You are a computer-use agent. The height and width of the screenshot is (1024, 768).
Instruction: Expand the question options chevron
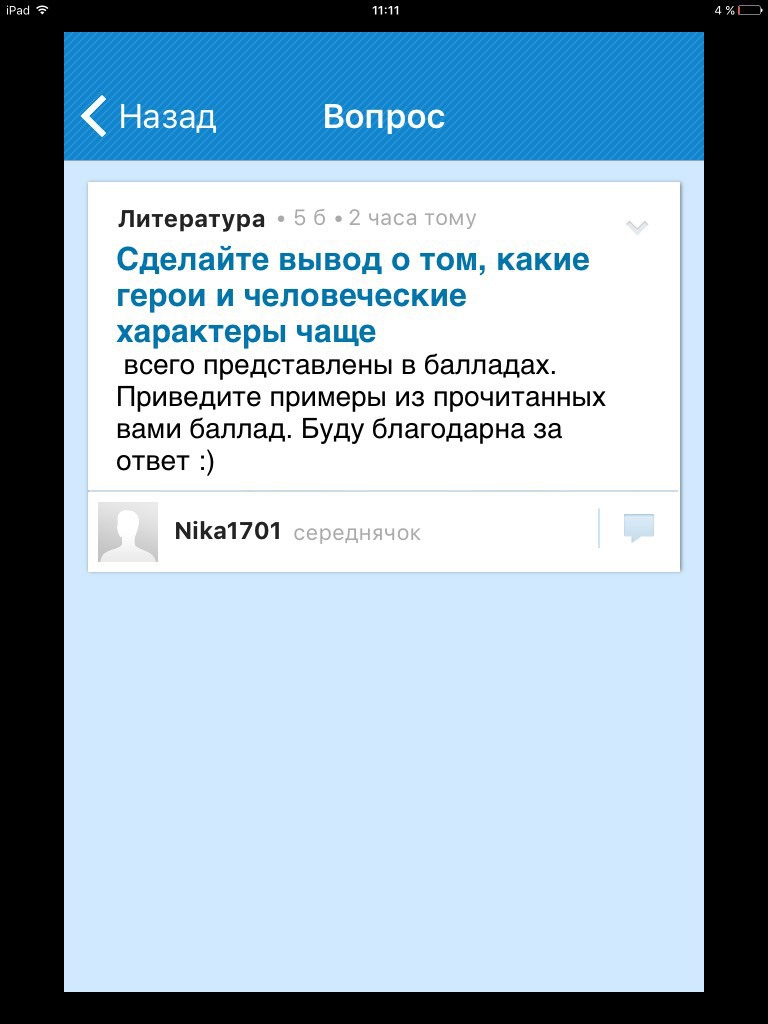pyautogui.click(x=637, y=227)
